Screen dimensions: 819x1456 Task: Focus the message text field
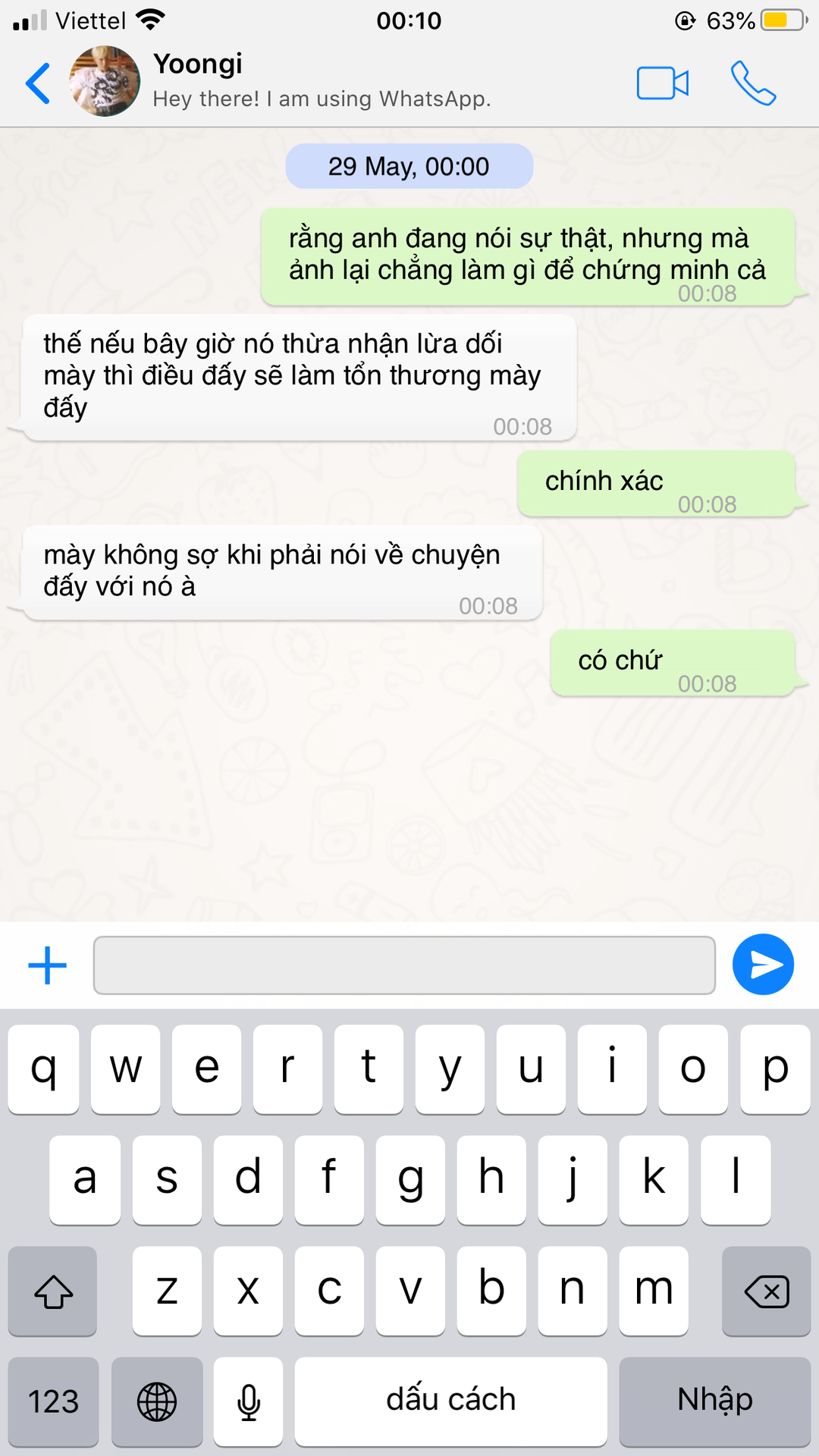pyautogui.click(x=404, y=965)
